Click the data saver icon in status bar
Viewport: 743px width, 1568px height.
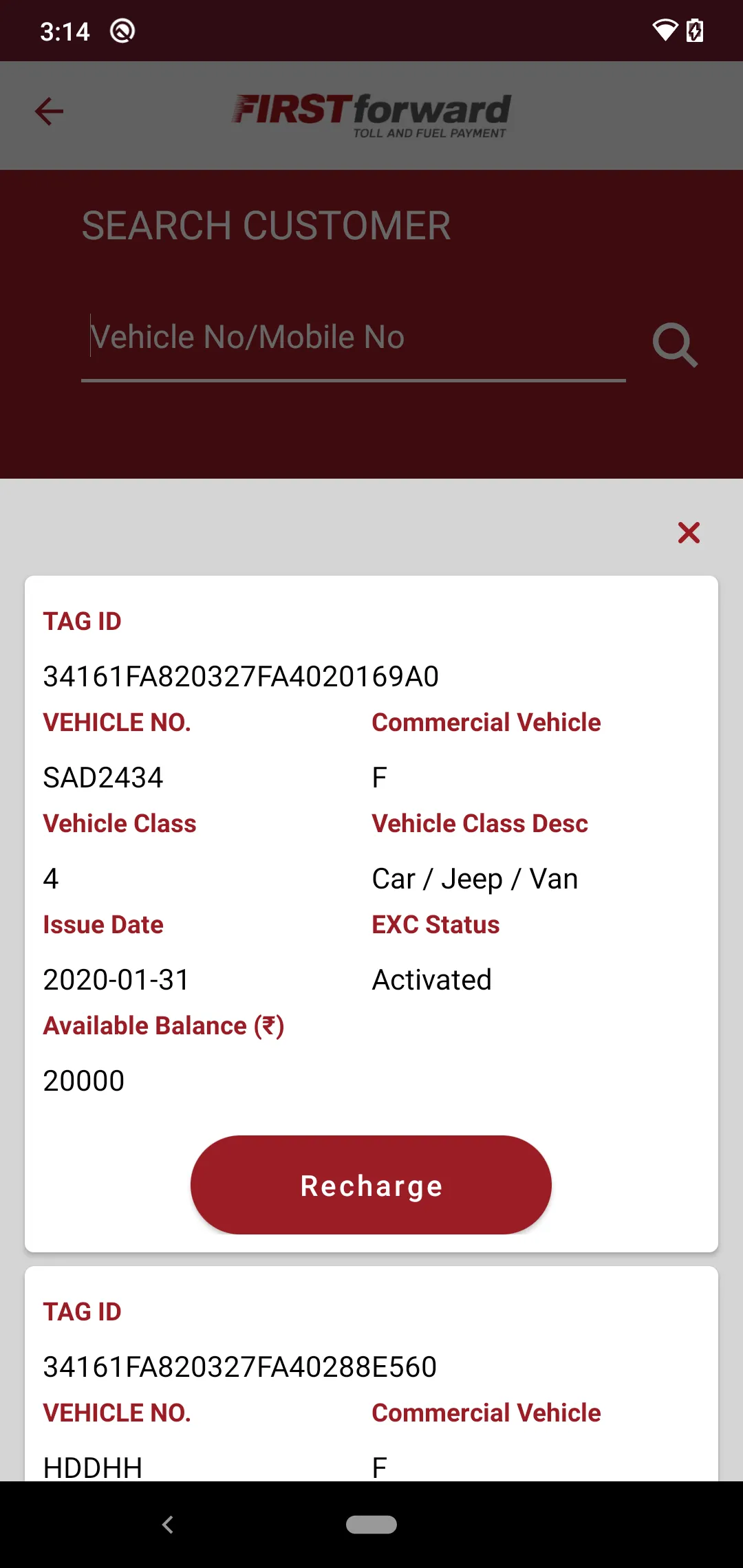(122, 30)
